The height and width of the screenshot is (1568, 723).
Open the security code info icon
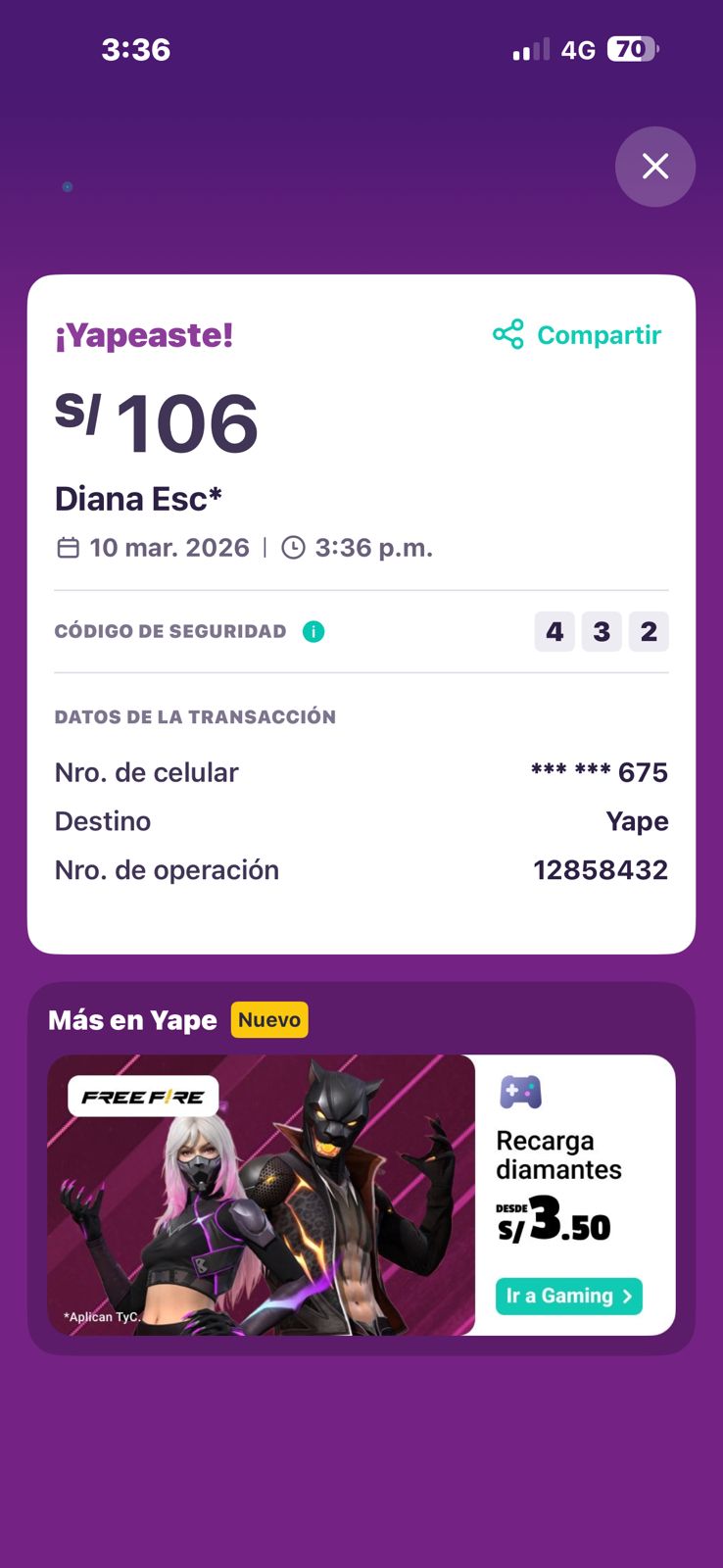pyautogui.click(x=313, y=632)
